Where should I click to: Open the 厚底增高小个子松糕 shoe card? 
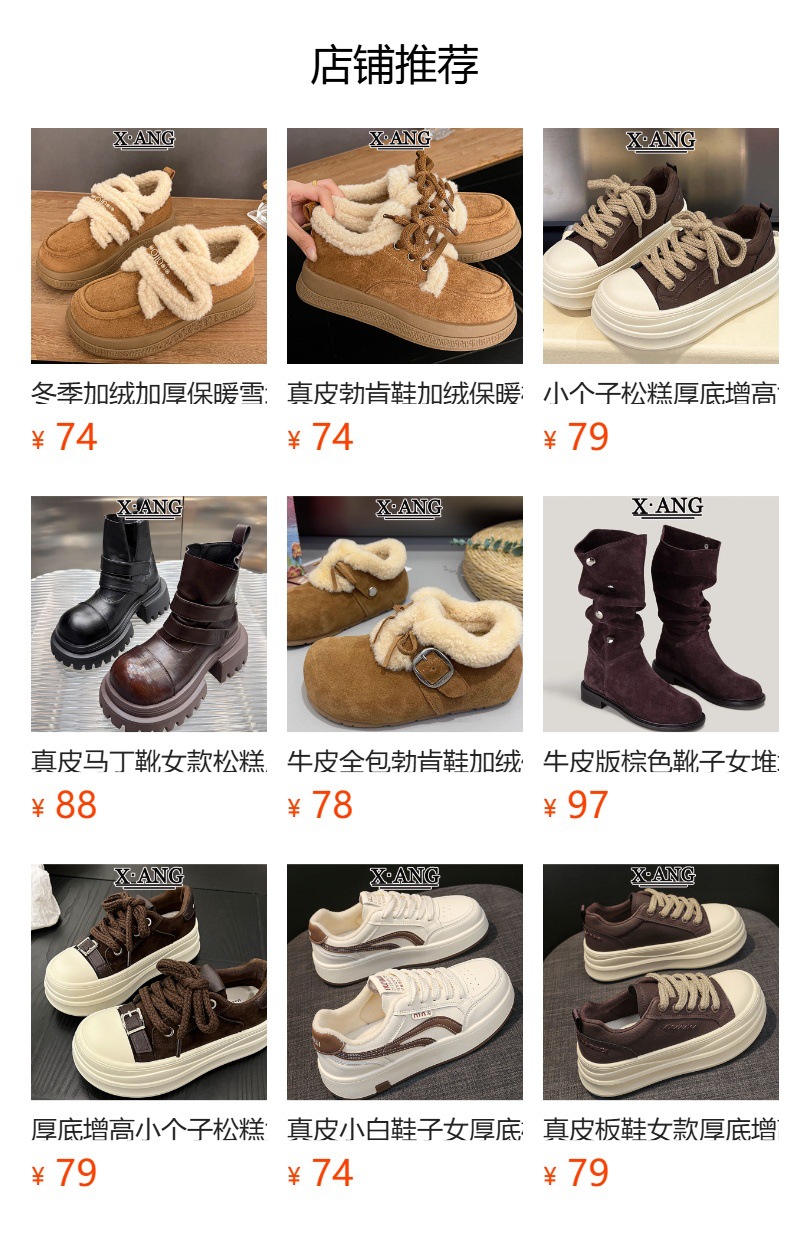pos(149,982)
